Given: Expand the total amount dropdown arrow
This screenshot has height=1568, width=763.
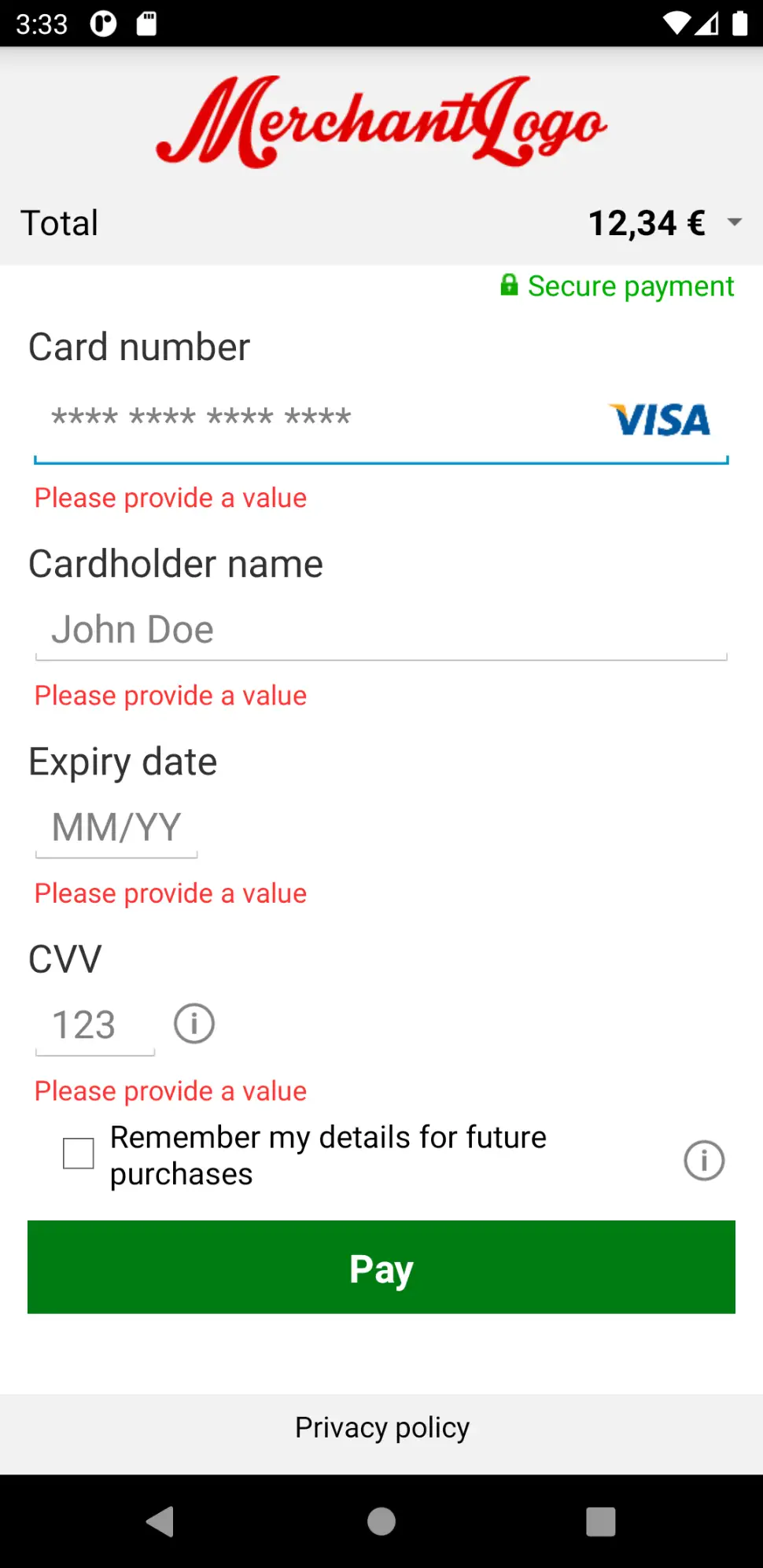Looking at the screenshot, I should coord(734,223).
